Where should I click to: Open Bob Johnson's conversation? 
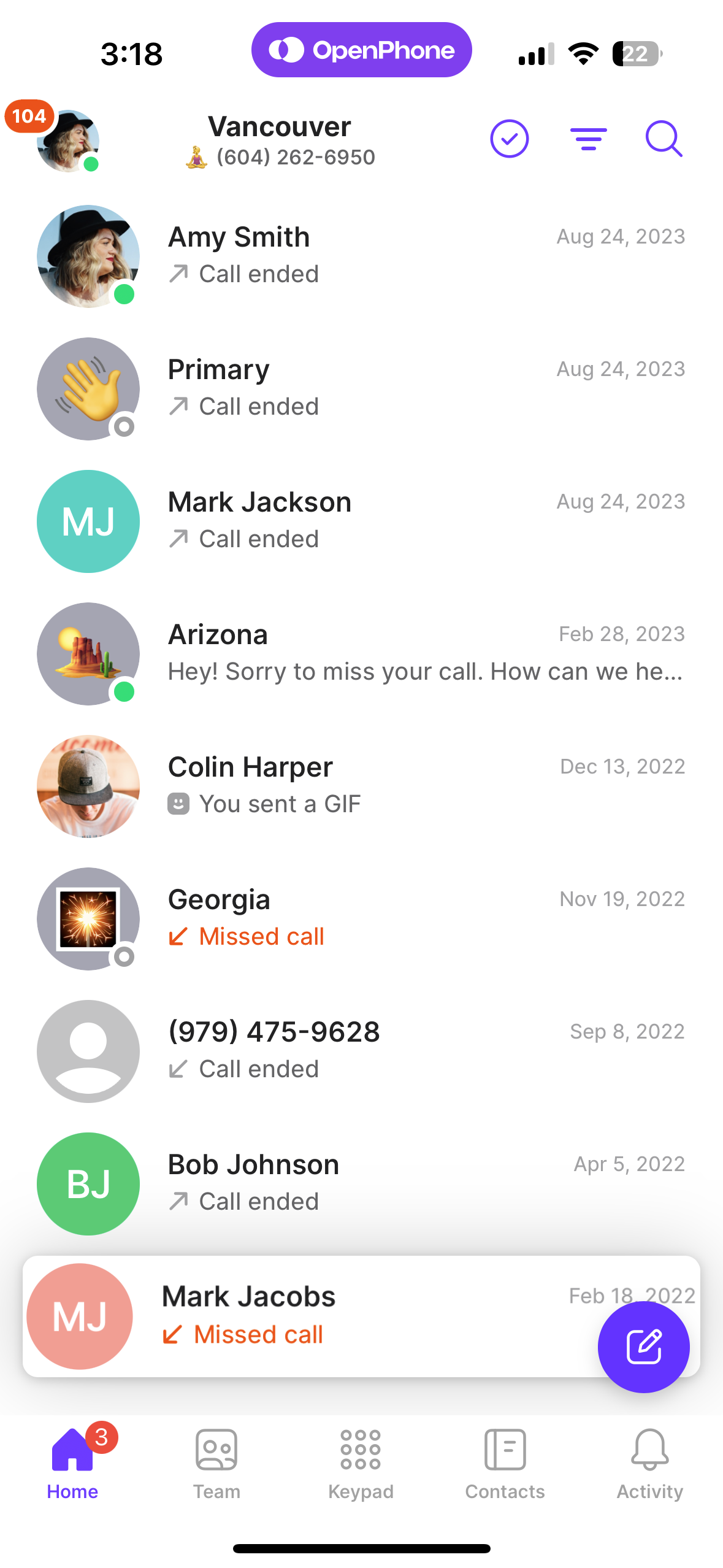point(362,1183)
